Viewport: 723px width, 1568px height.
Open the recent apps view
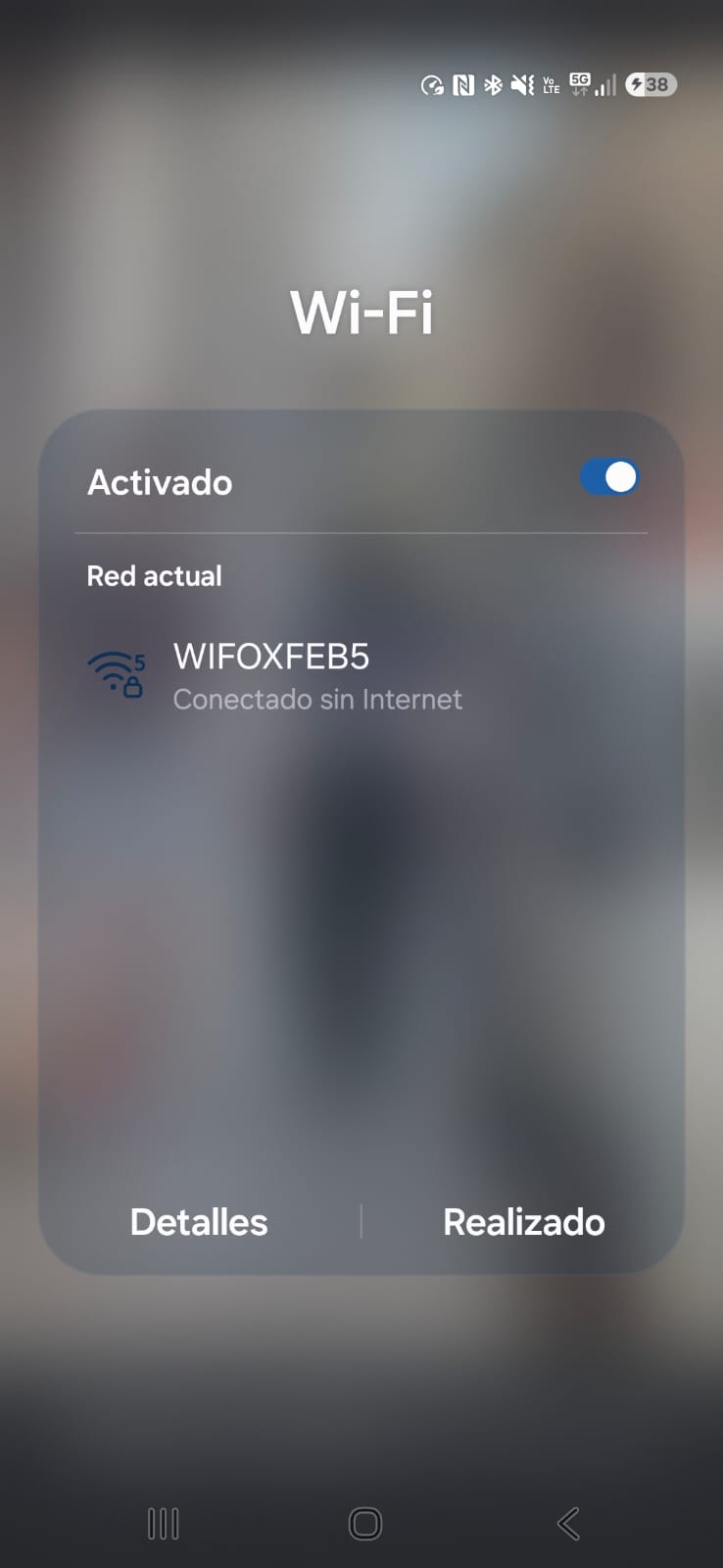(x=163, y=1524)
